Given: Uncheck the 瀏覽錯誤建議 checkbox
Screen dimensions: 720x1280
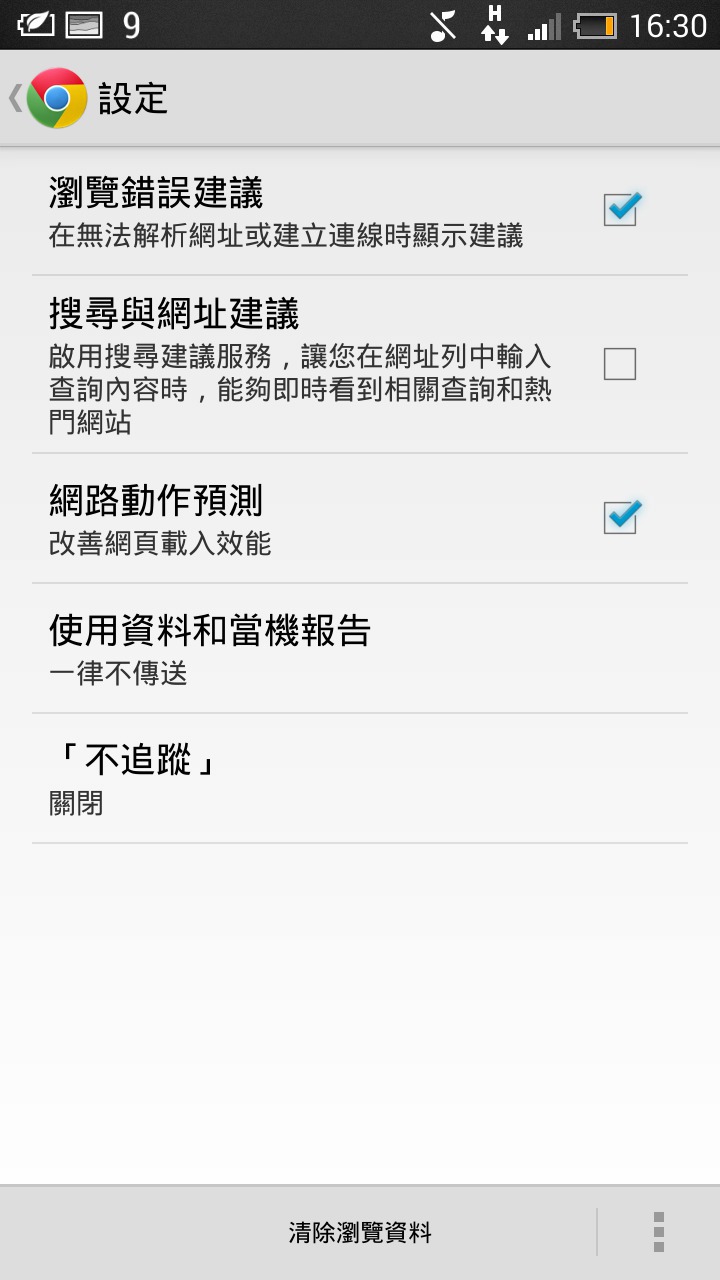Looking at the screenshot, I should click(621, 208).
